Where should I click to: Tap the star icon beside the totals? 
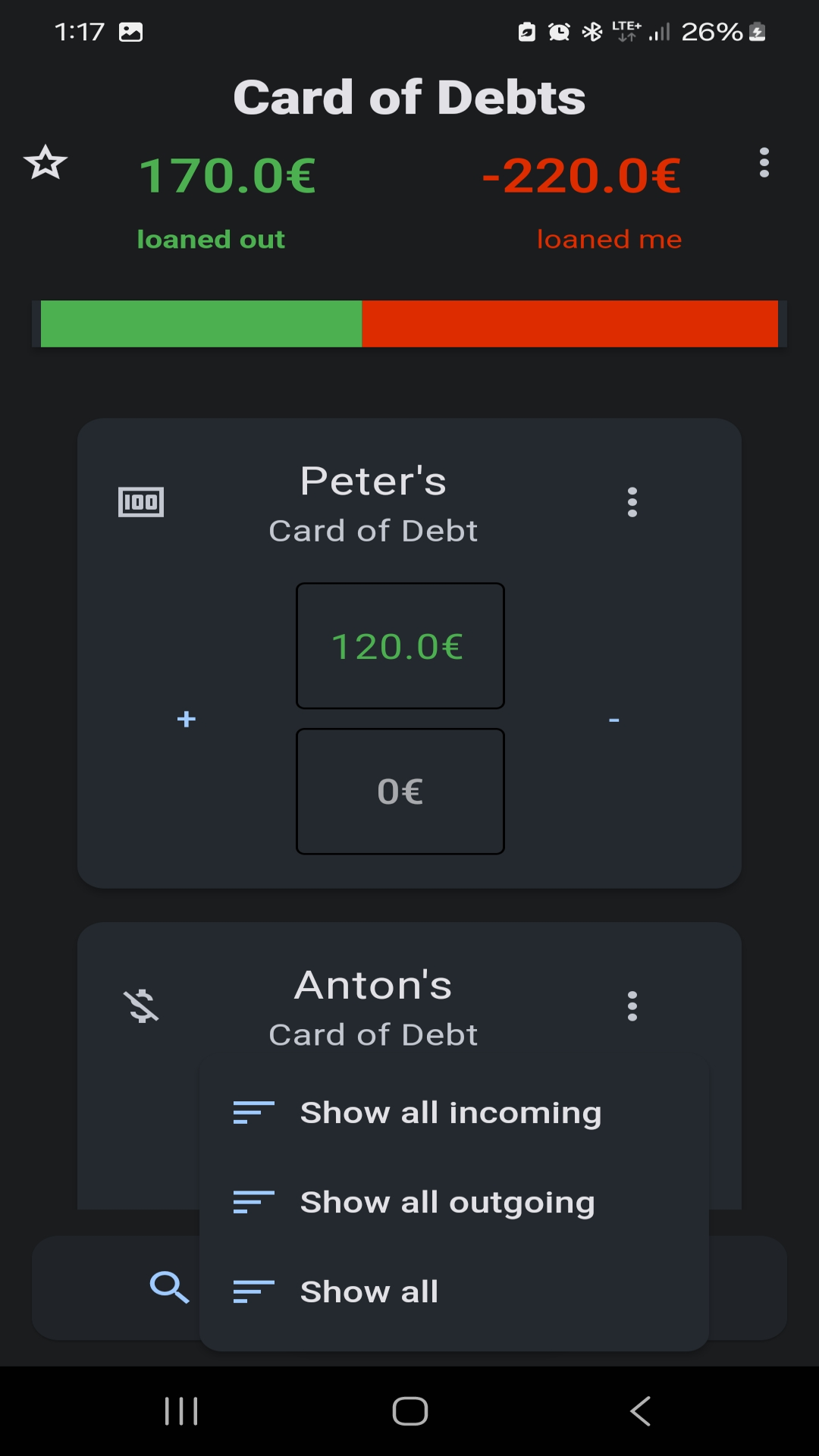[45, 162]
